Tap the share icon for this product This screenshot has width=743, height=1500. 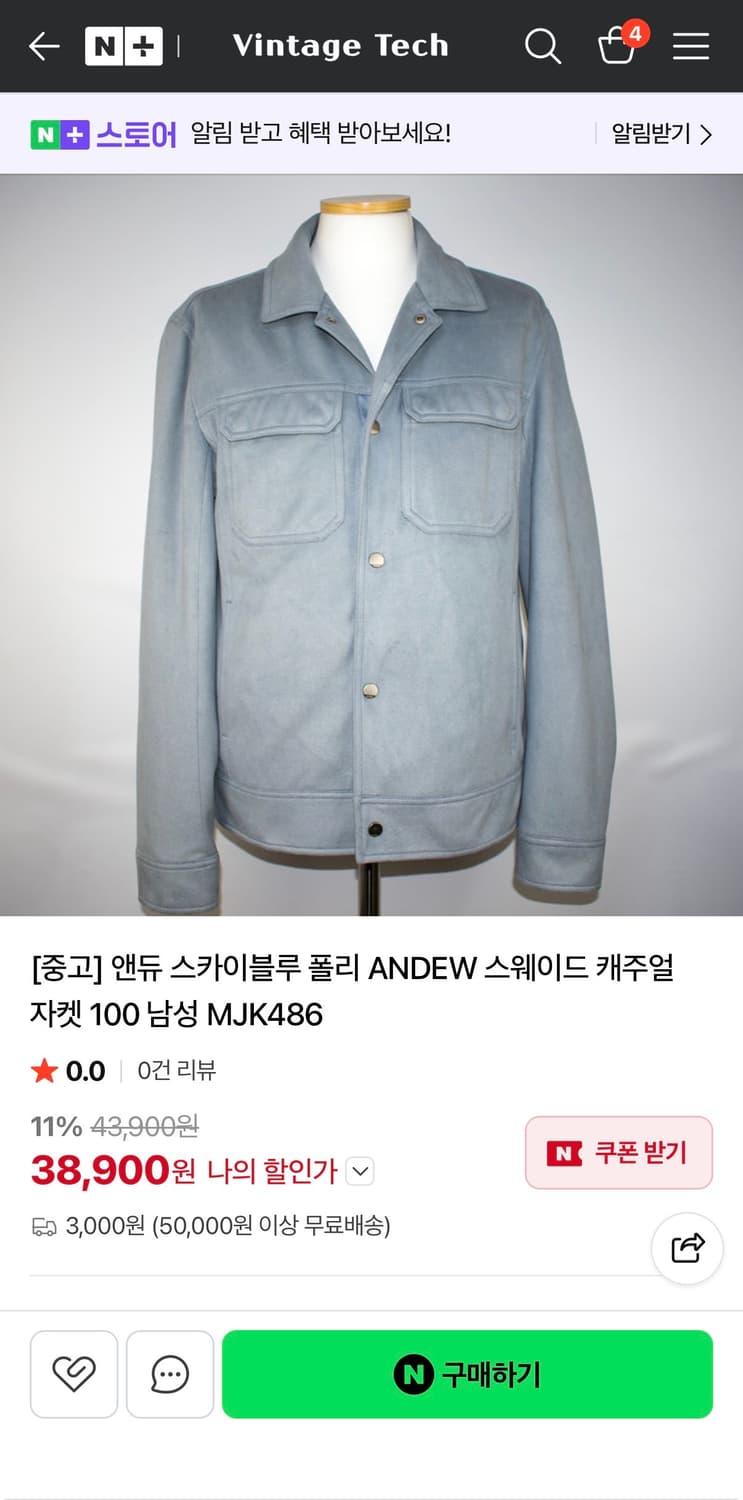click(686, 1247)
